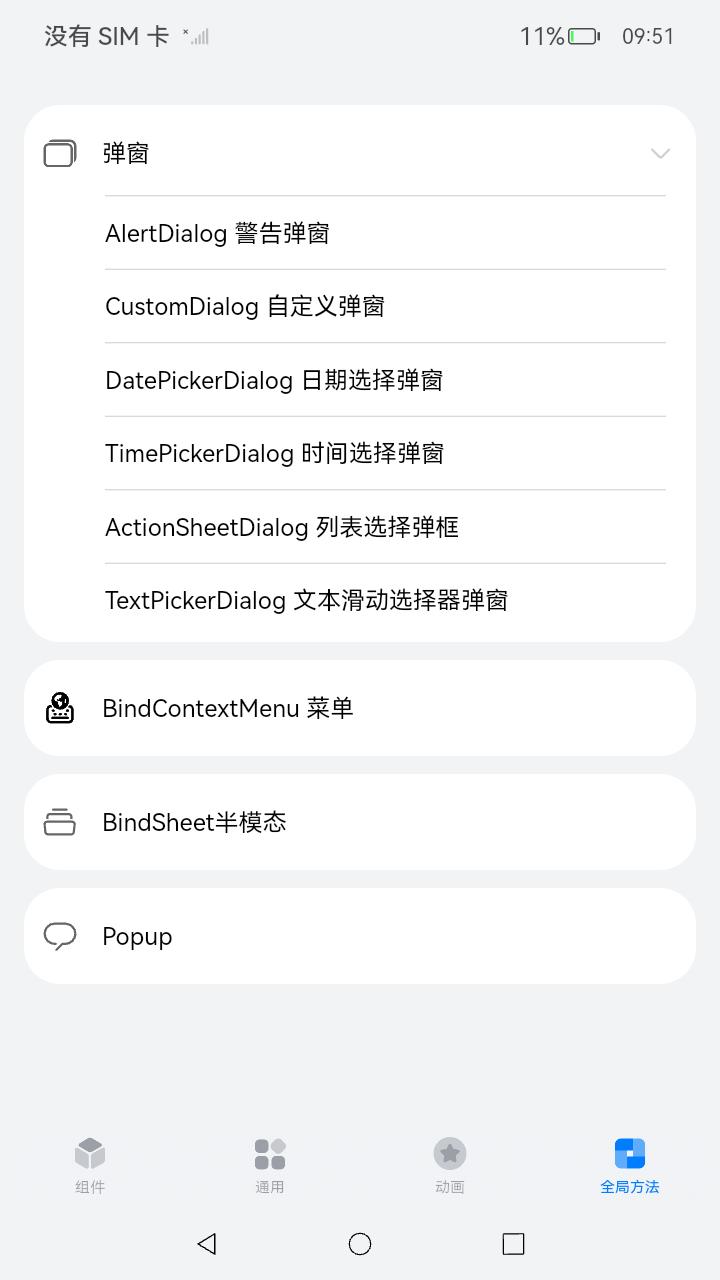
Task: Switch to the 通用 tab
Action: coord(270,1165)
